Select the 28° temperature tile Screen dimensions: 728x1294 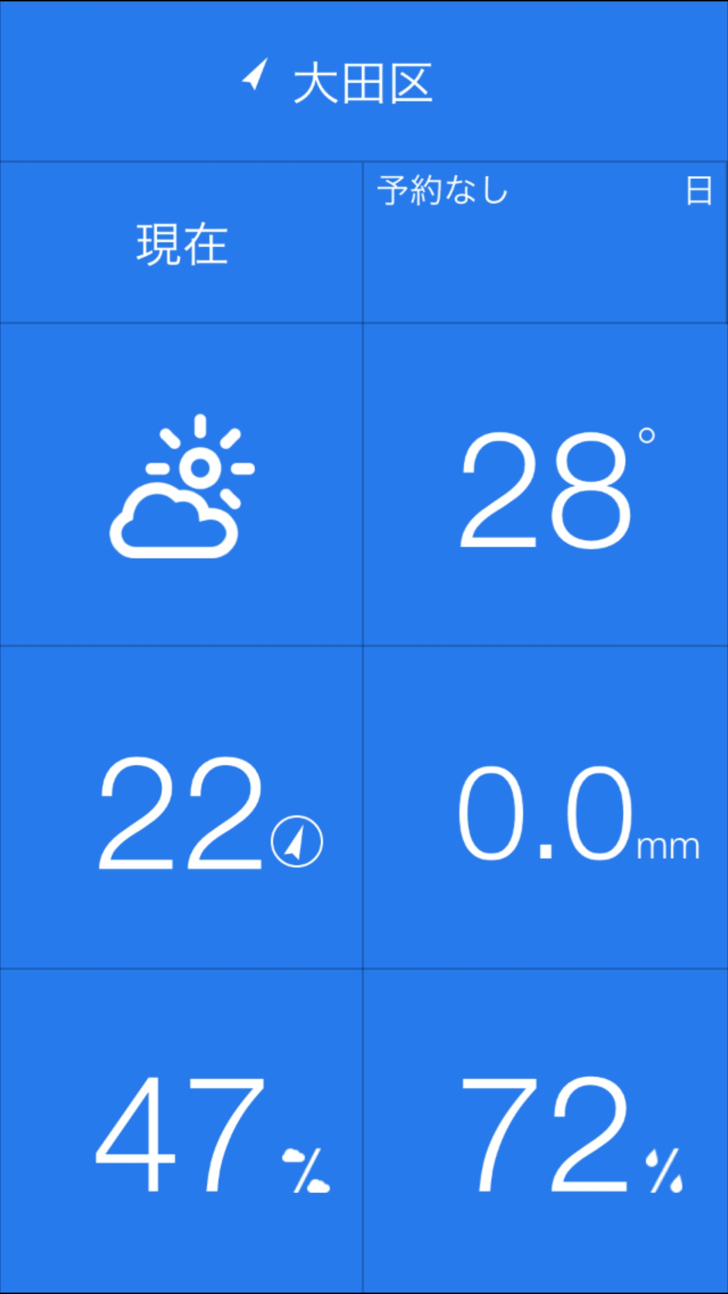(x=545, y=484)
